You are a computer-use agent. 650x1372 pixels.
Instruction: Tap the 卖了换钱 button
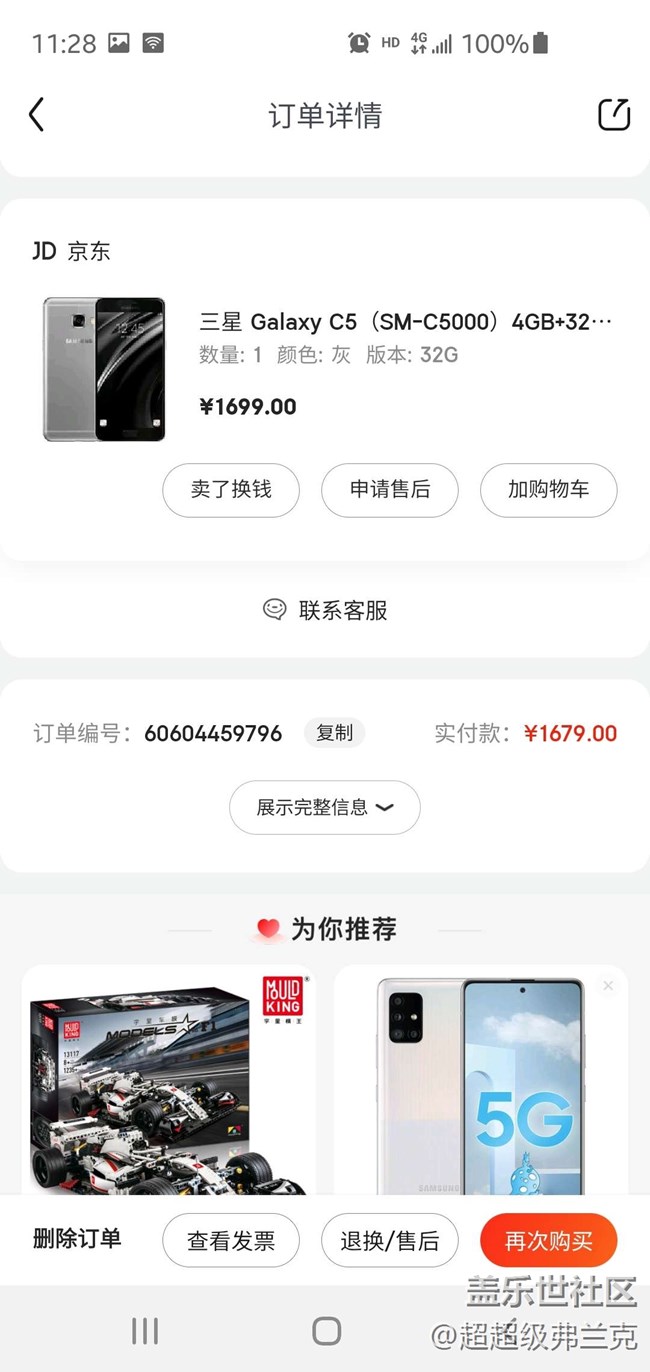click(231, 490)
